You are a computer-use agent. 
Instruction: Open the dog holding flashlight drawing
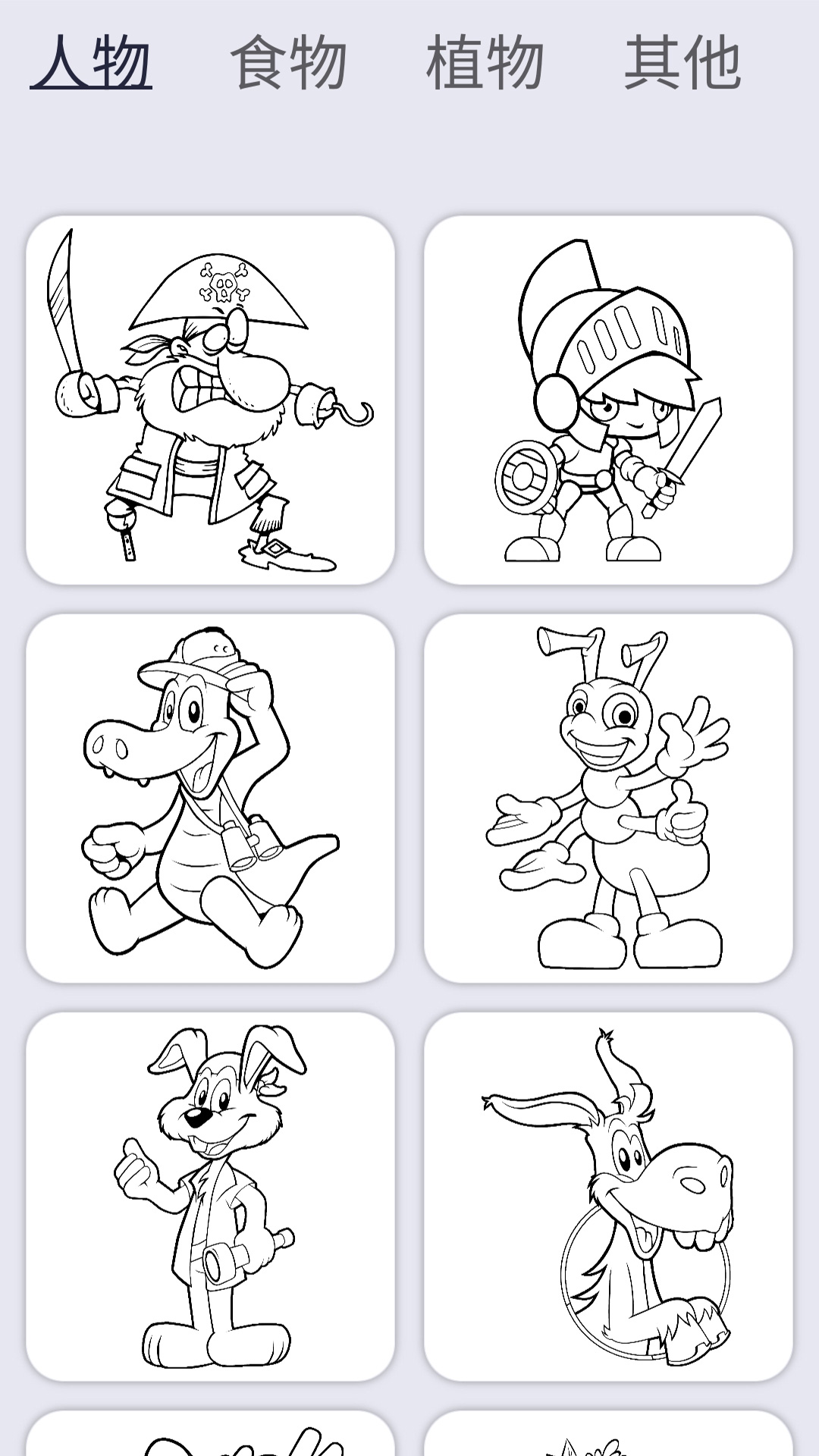pyautogui.click(x=210, y=1197)
